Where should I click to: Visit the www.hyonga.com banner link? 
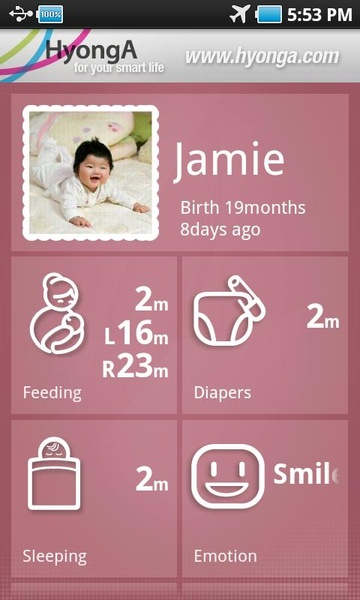262,57
